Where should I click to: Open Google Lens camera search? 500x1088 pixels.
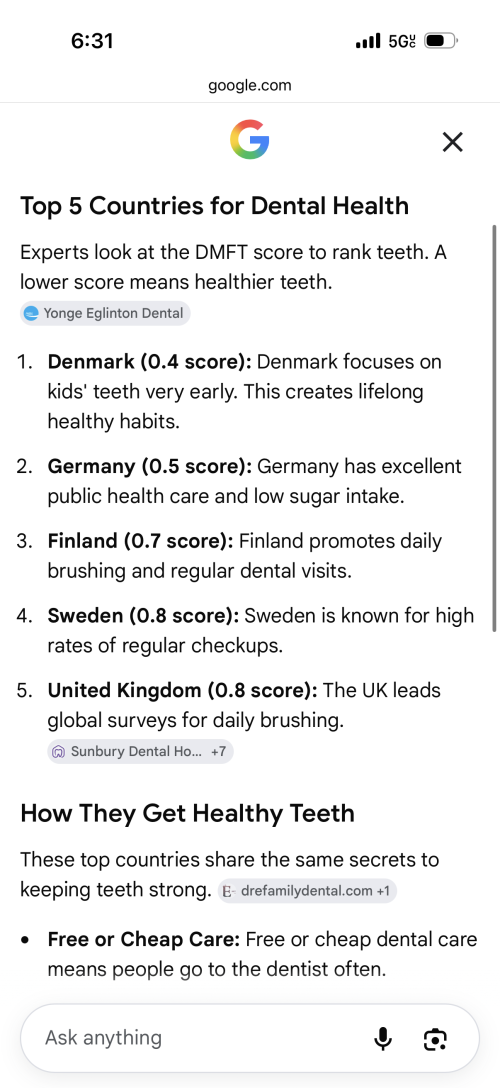(x=435, y=1039)
